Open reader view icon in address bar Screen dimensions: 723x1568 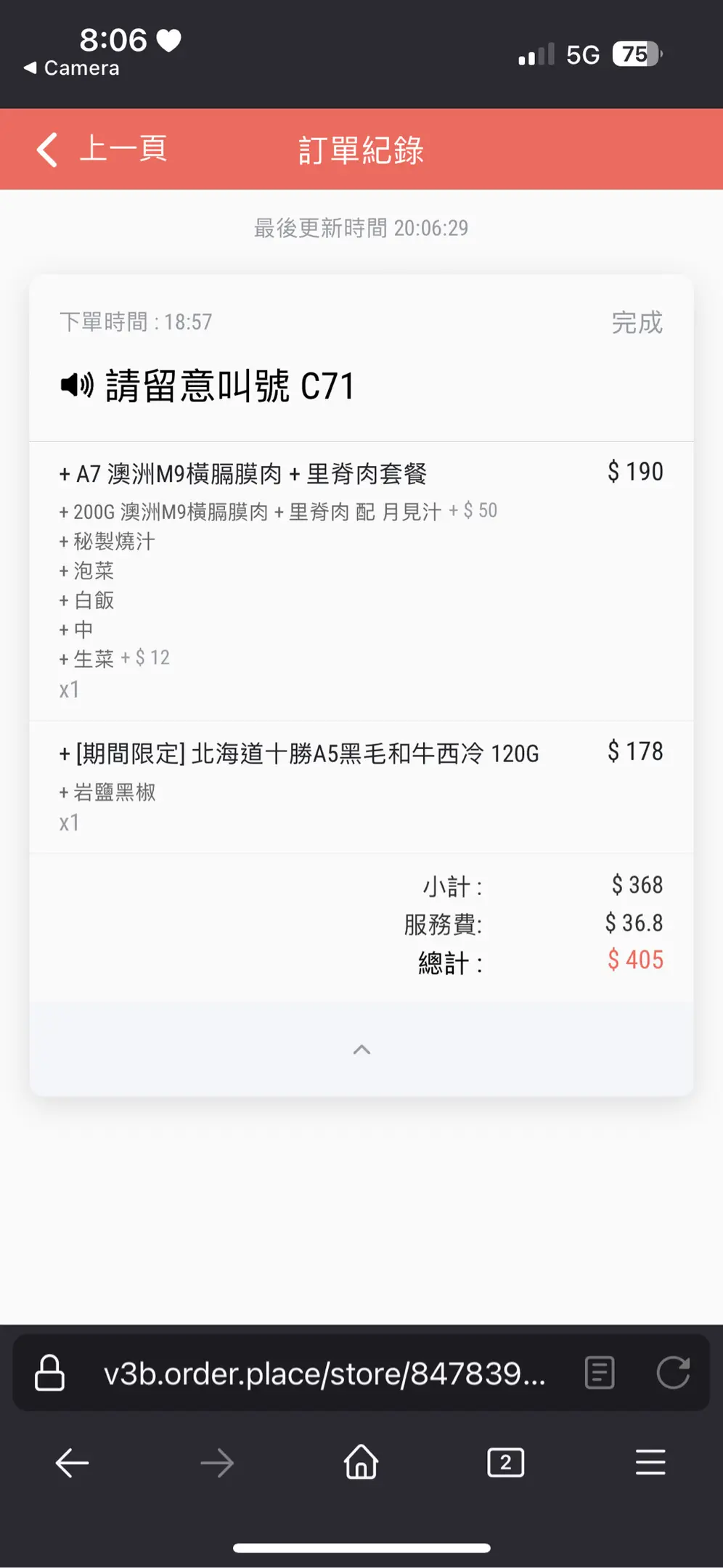pyautogui.click(x=600, y=1373)
